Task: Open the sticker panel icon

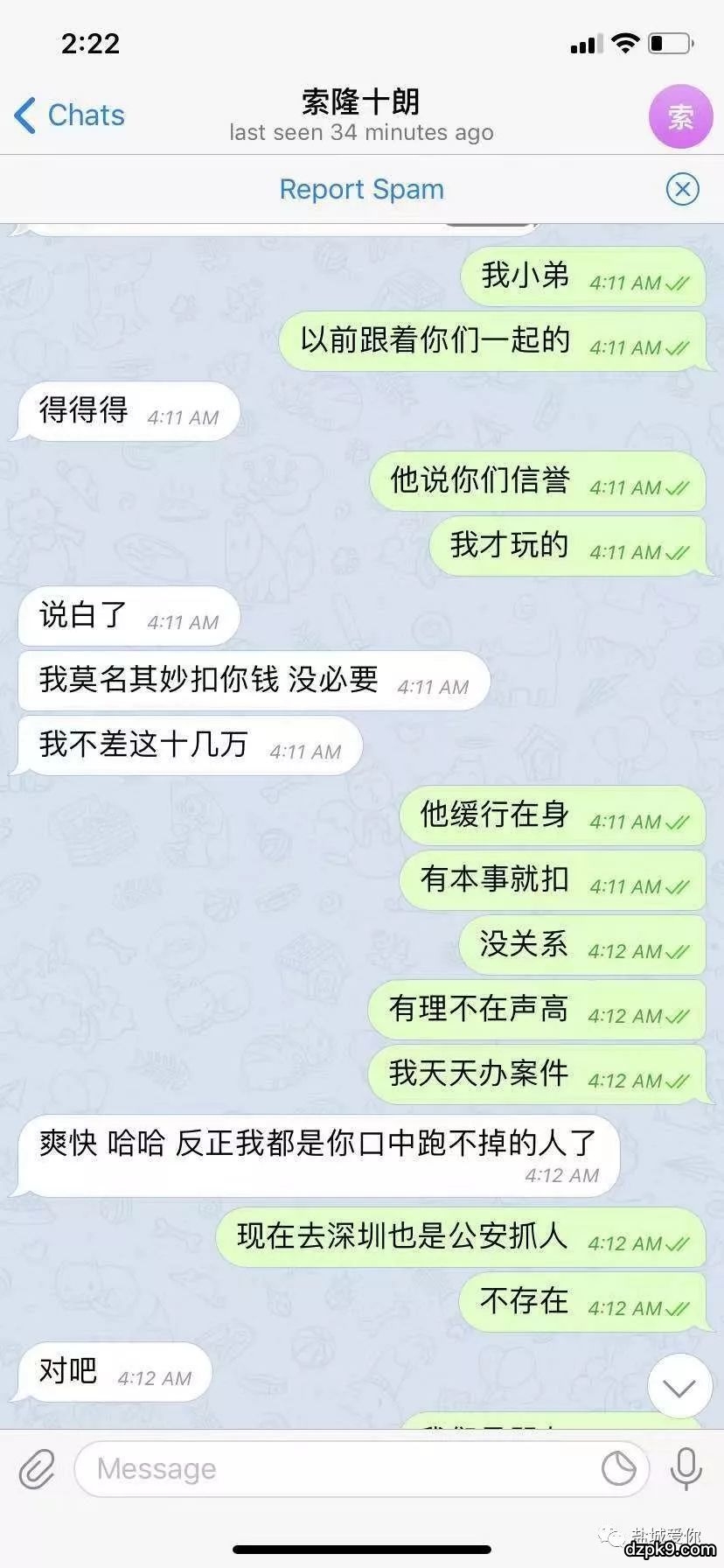Action: [x=619, y=1468]
